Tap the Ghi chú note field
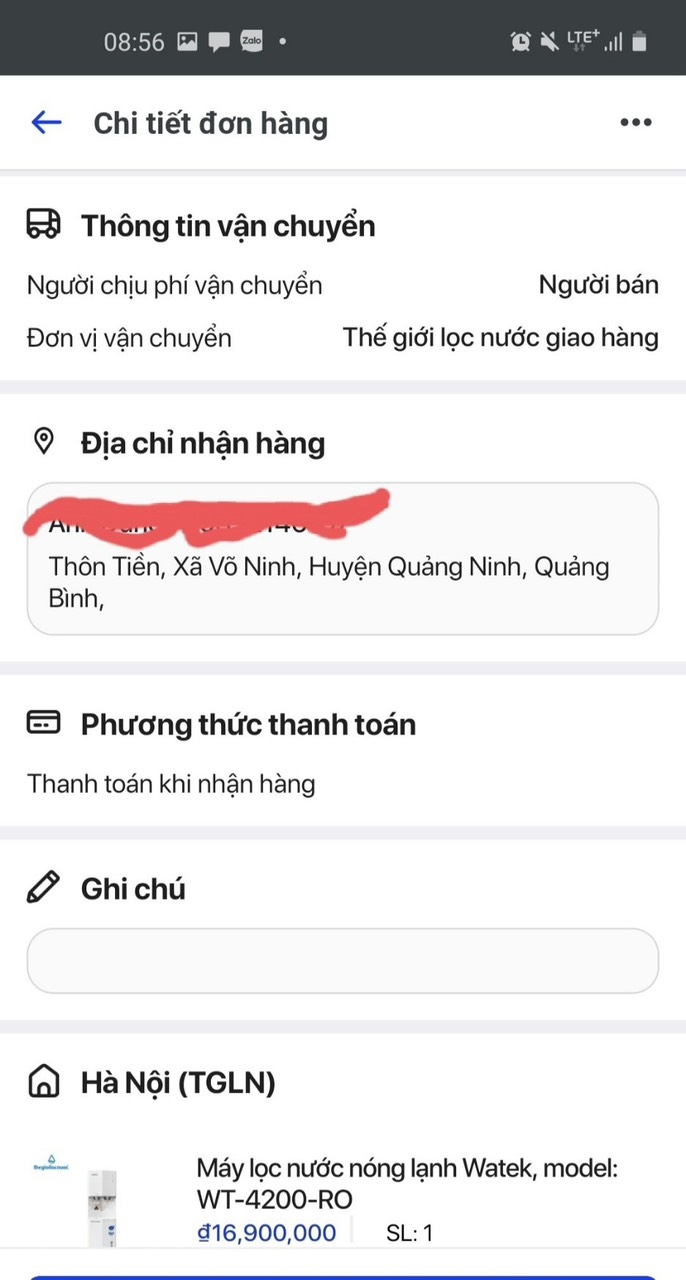Screen dimensions: 686x1280 [x=342, y=961]
